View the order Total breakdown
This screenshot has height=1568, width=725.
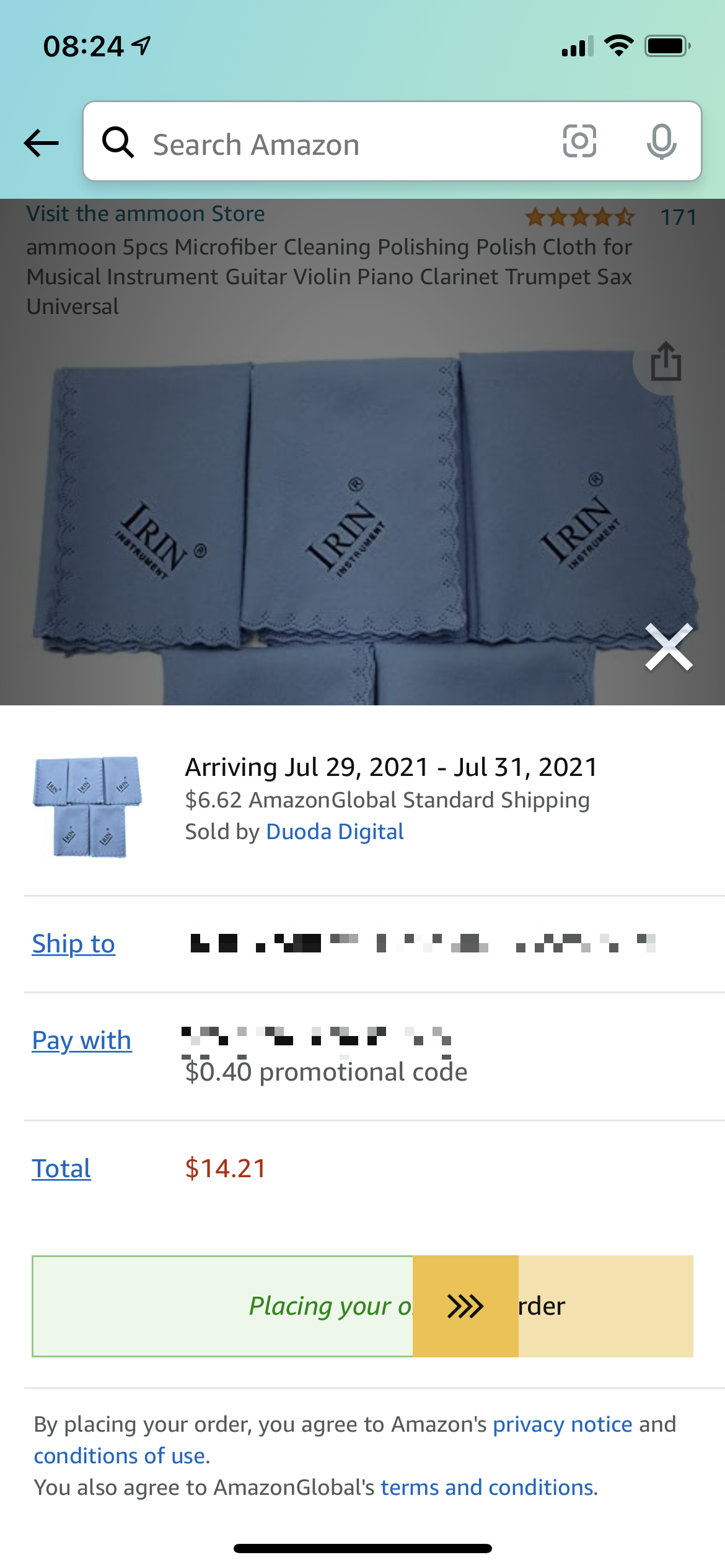coord(61,1169)
